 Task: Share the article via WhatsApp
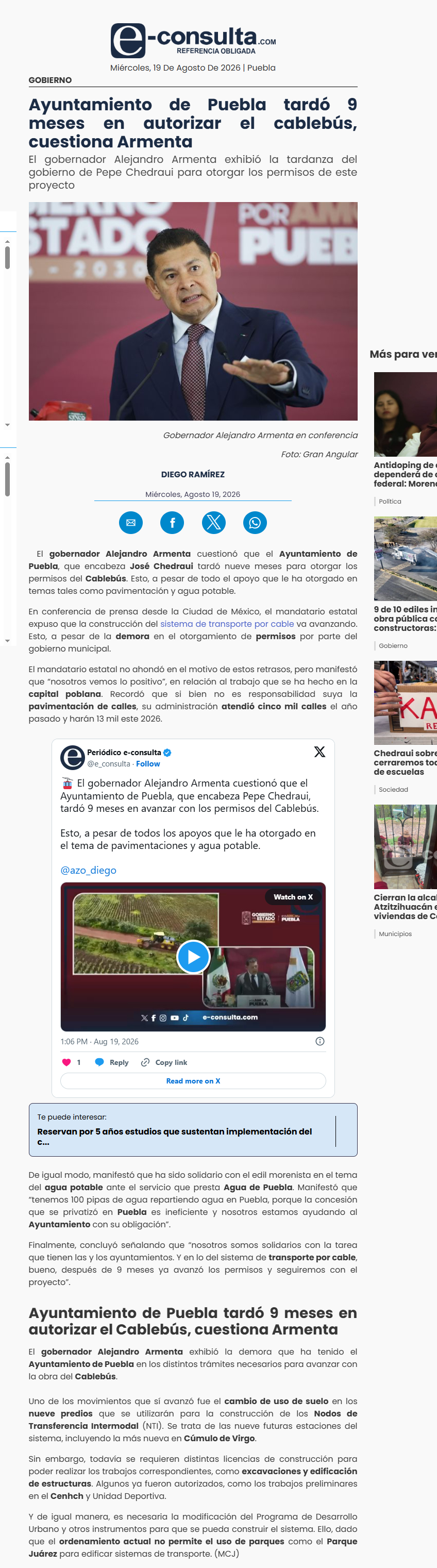coord(255,522)
